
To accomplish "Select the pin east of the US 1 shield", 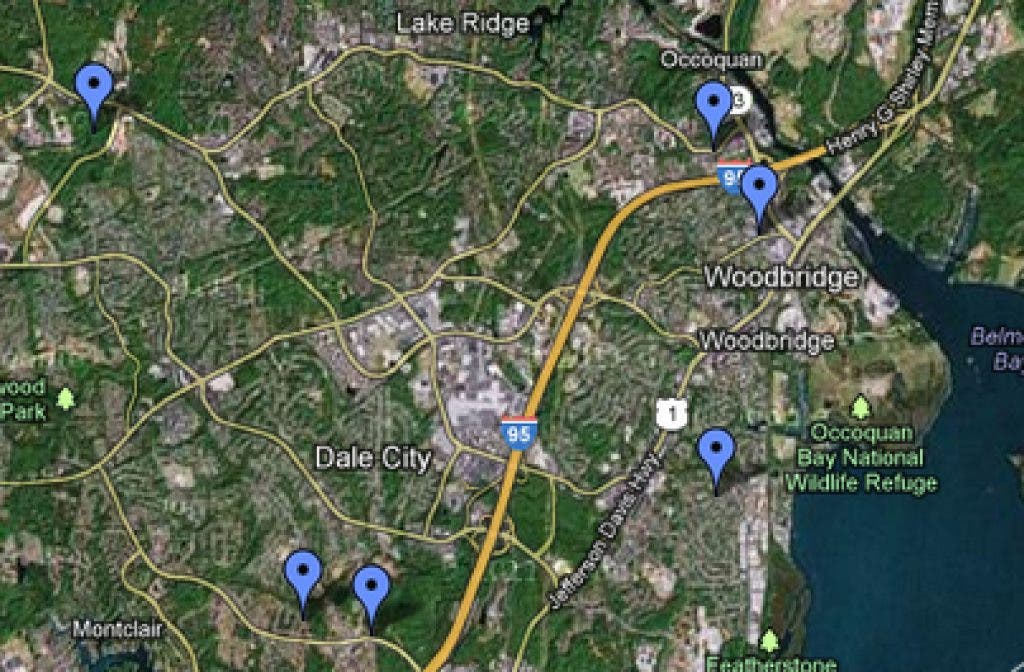I will 716,452.
